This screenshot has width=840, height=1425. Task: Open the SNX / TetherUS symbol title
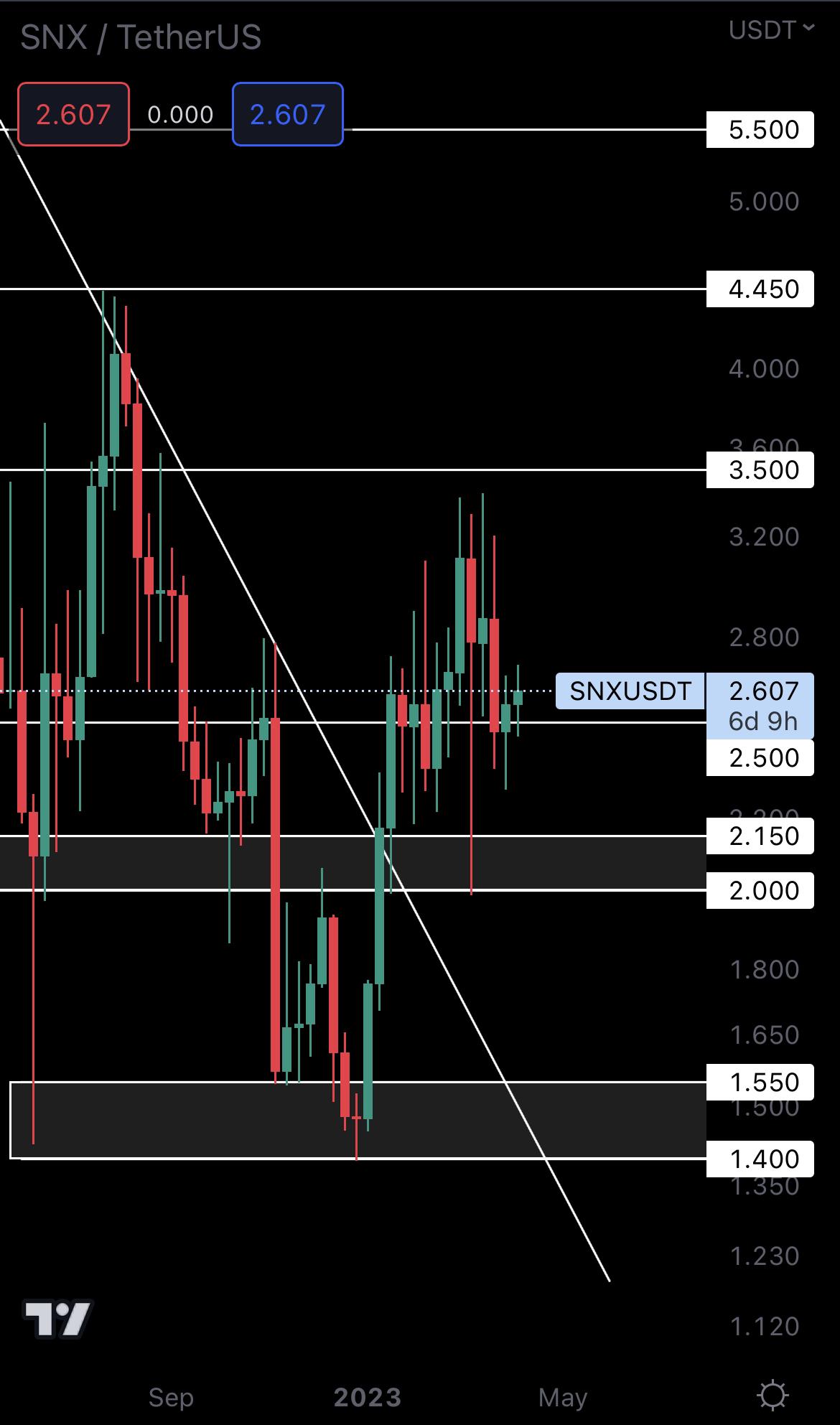(141, 37)
